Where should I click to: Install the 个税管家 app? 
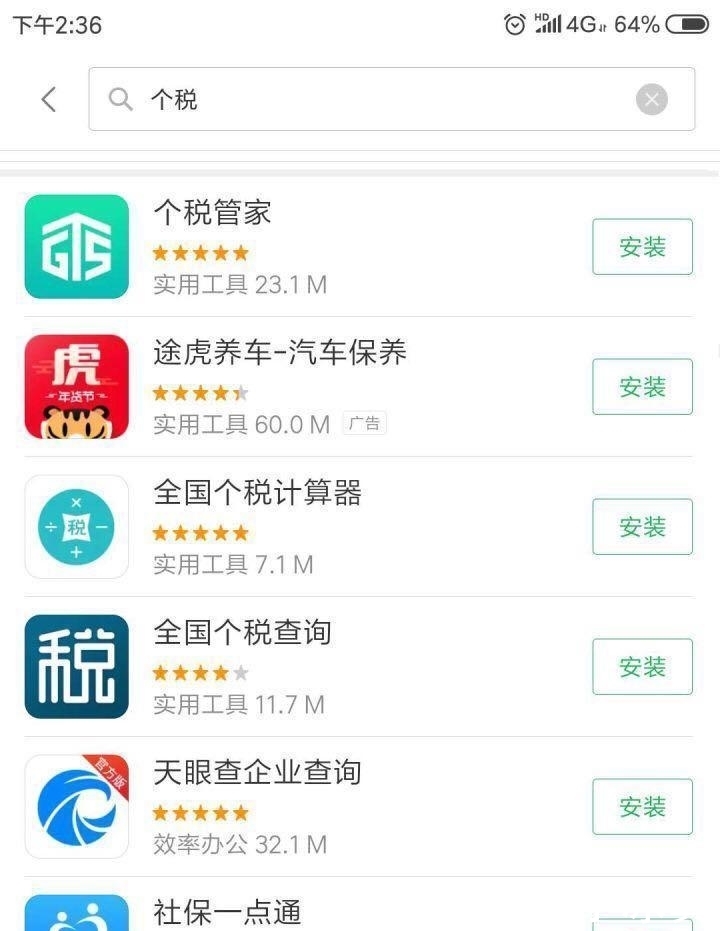(x=641, y=246)
